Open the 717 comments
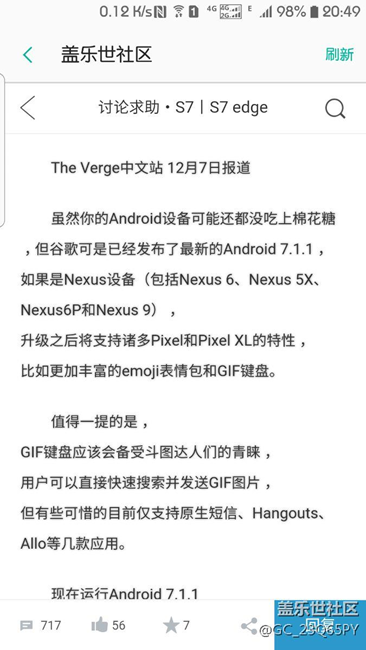 (40, 625)
